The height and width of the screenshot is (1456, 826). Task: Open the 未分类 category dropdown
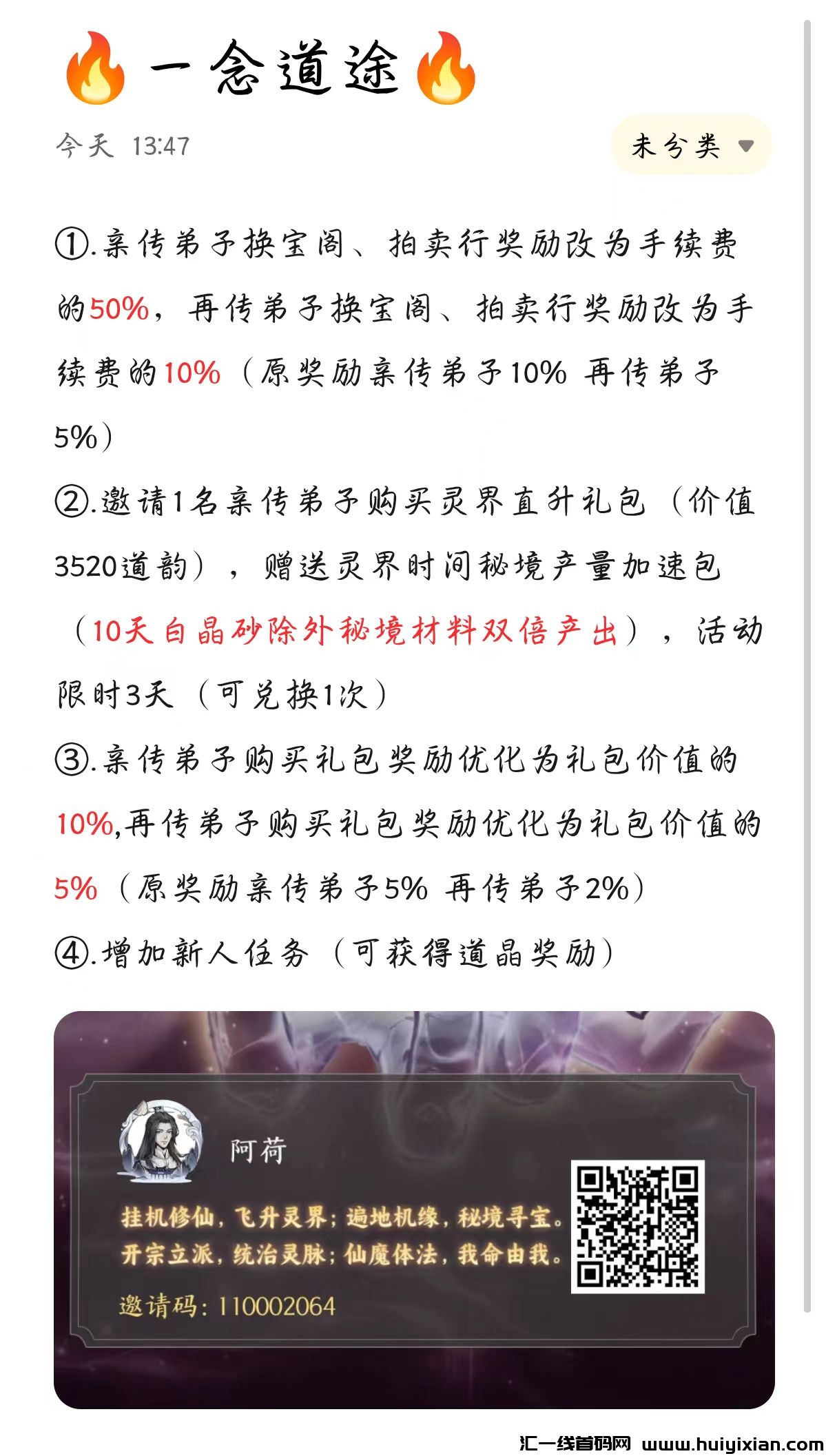pos(691,145)
